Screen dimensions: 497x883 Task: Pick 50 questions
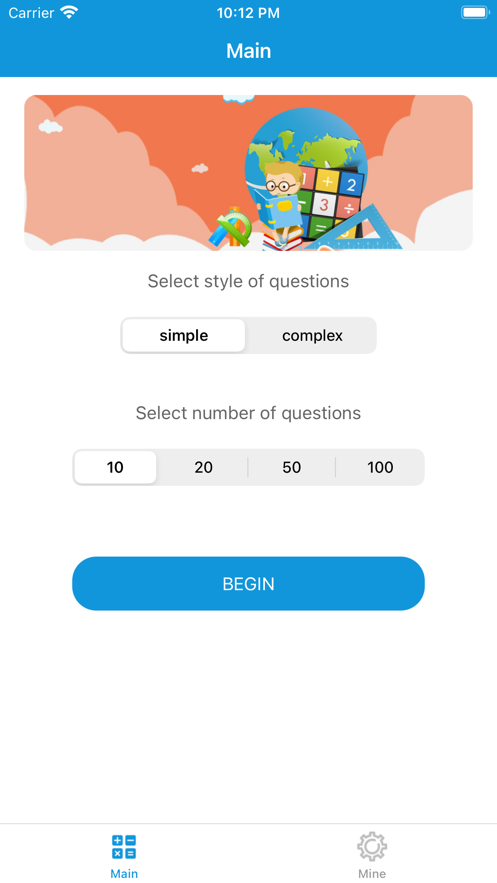click(292, 467)
